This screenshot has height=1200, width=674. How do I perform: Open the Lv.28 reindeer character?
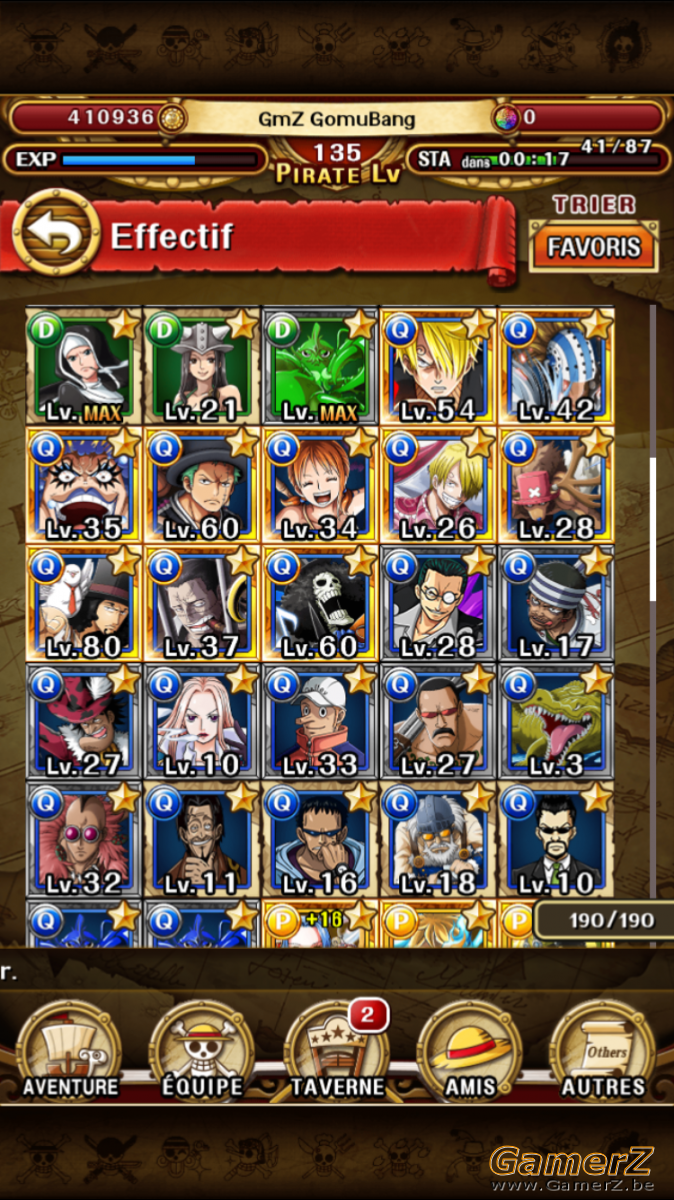(556, 484)
